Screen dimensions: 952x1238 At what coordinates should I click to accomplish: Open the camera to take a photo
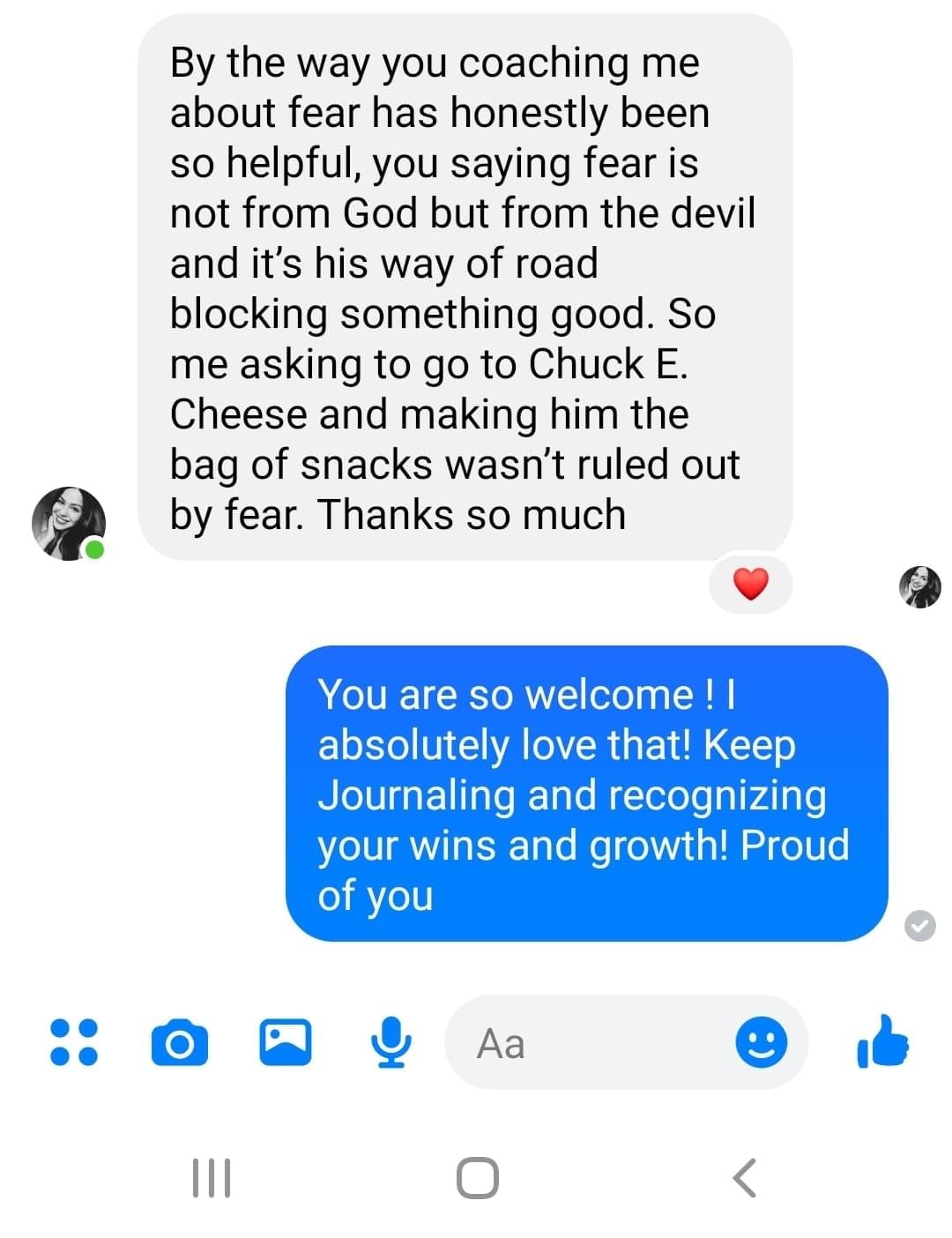pos(180,1043)
